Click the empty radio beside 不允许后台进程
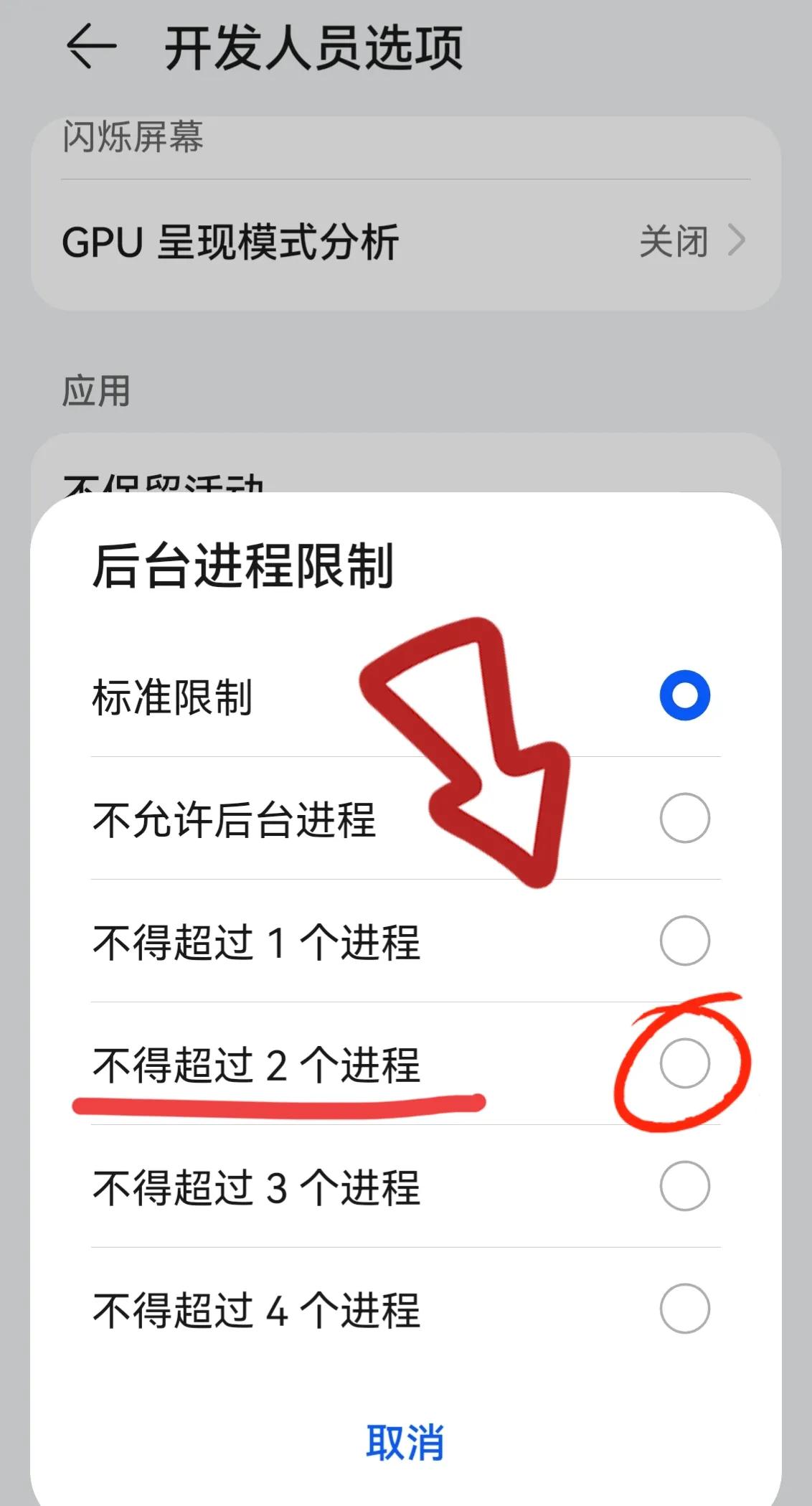This screenshot has height=1506, width=812. pos(684,818)
